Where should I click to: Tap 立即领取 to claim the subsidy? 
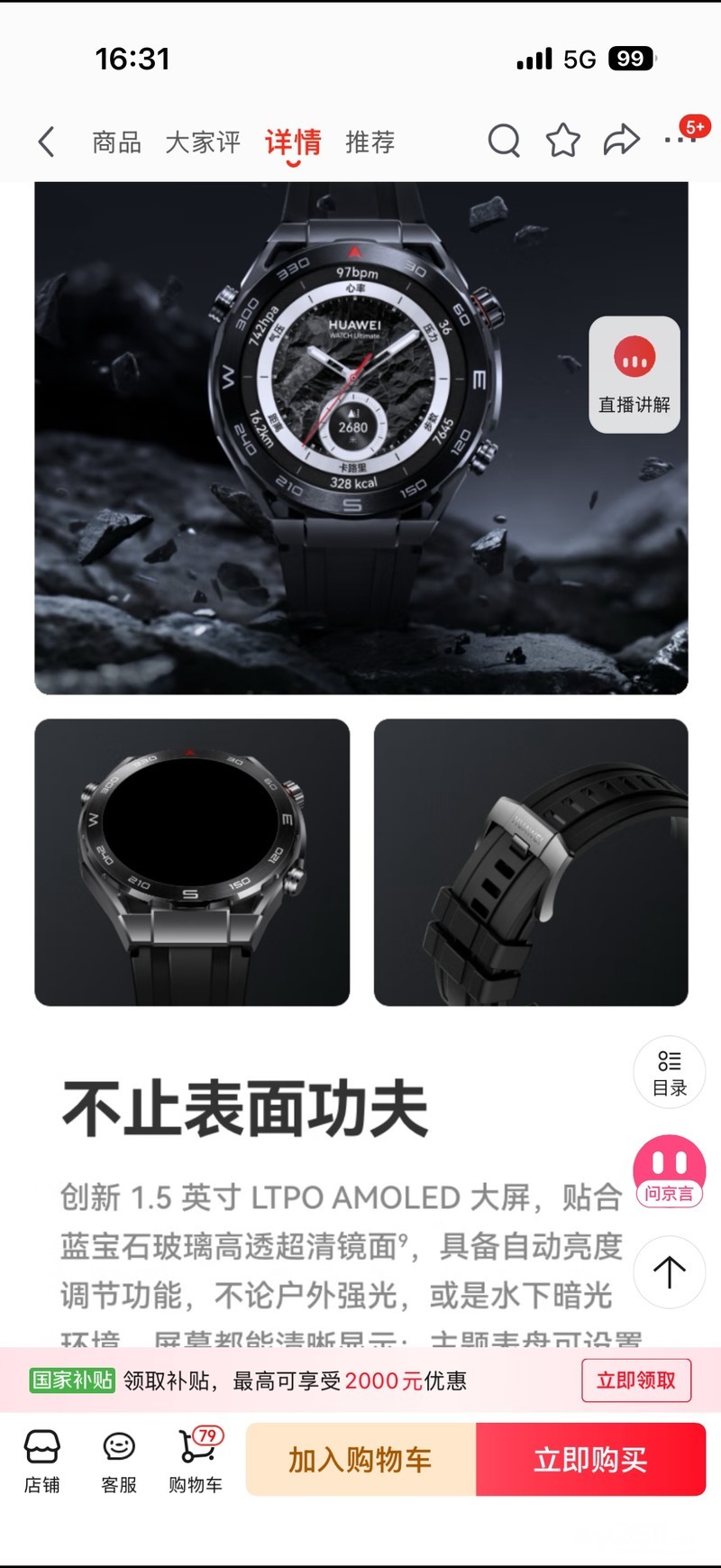636,1380
